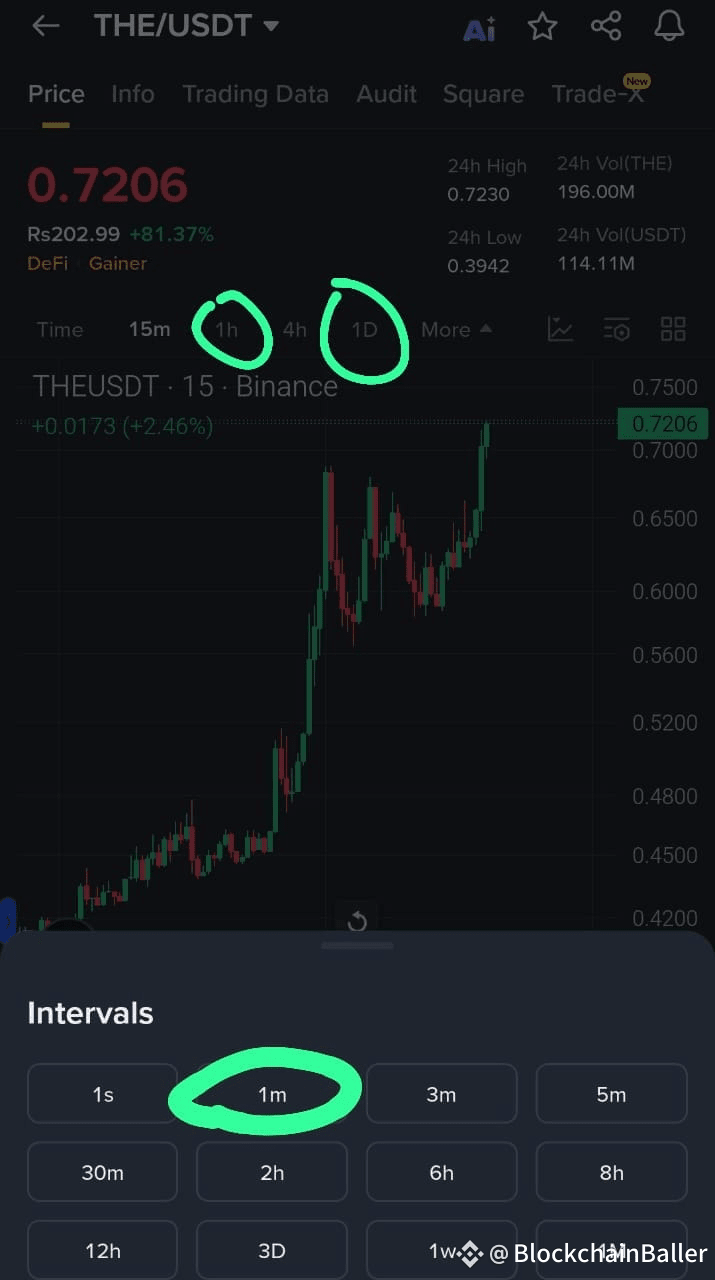
Task: Choose the 5m interval
Action: [611, 1094]
